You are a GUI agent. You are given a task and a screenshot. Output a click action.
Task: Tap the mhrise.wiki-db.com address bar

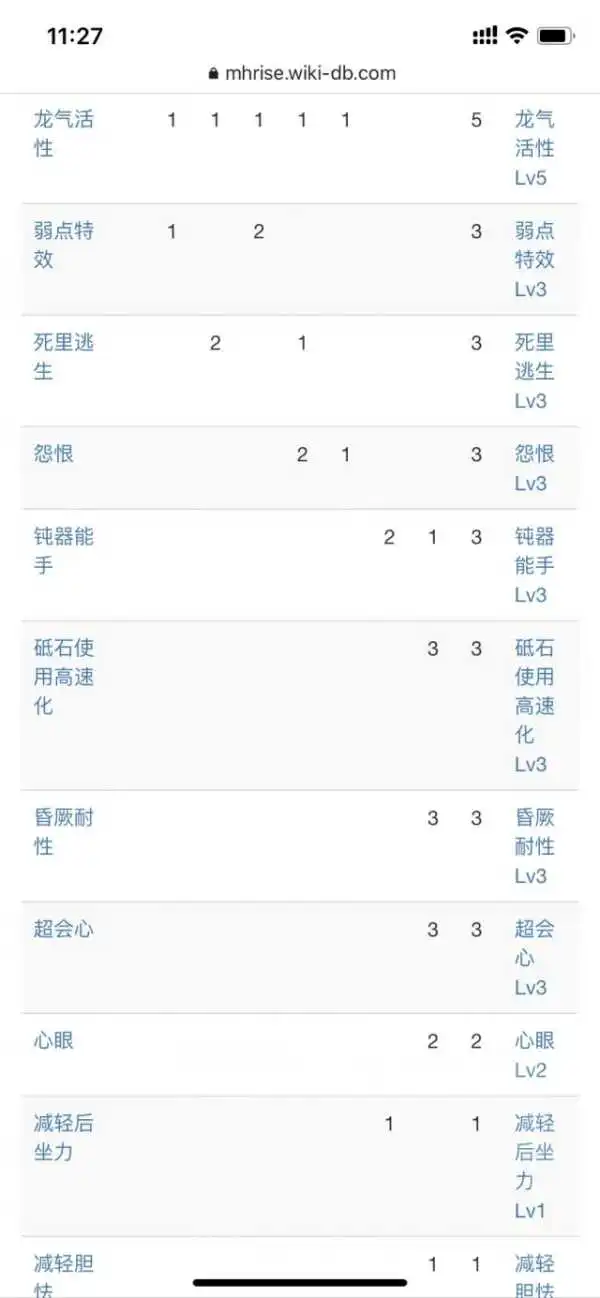tap(302, 73)
